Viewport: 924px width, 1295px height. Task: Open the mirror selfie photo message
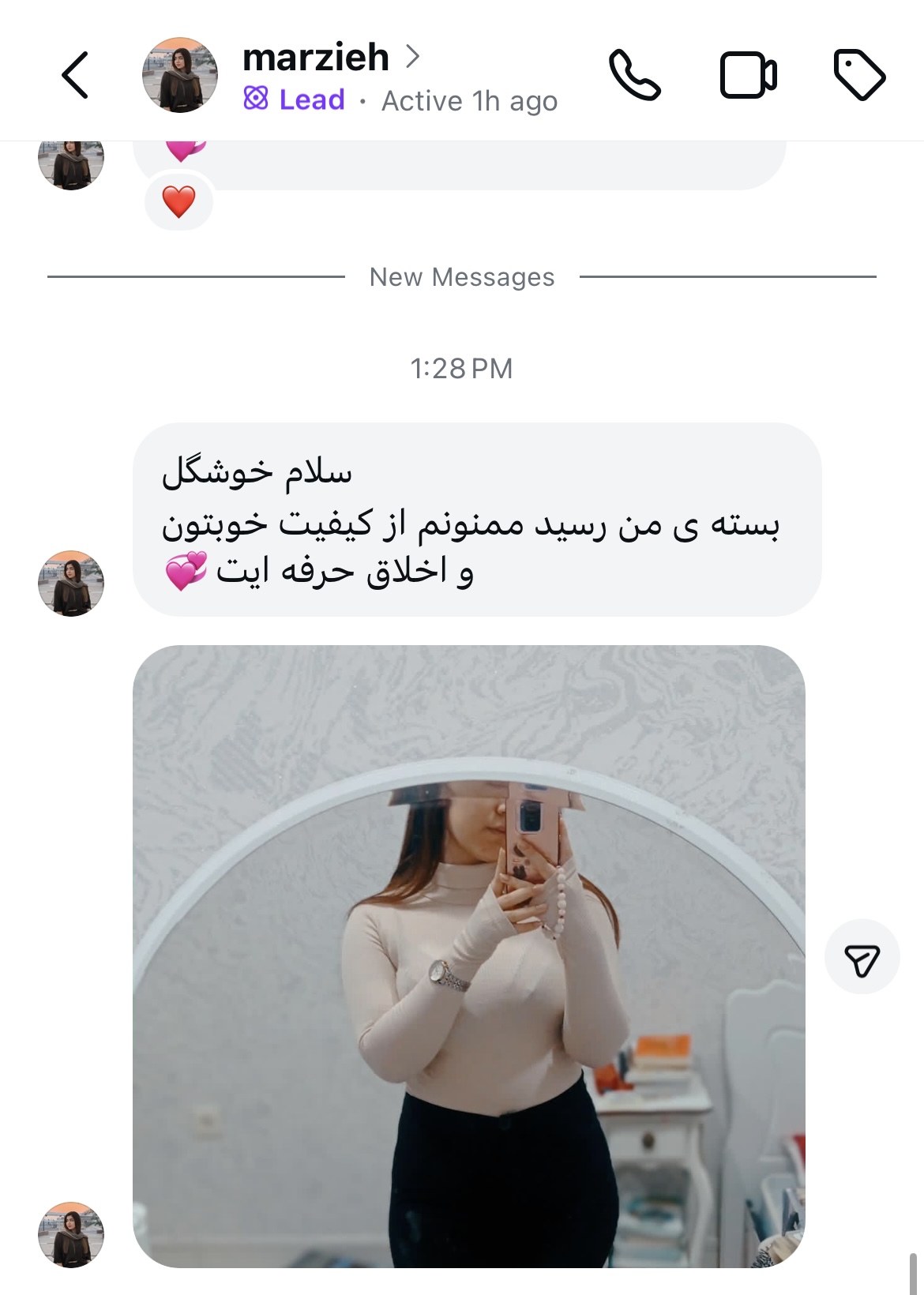tap(468, 955)
